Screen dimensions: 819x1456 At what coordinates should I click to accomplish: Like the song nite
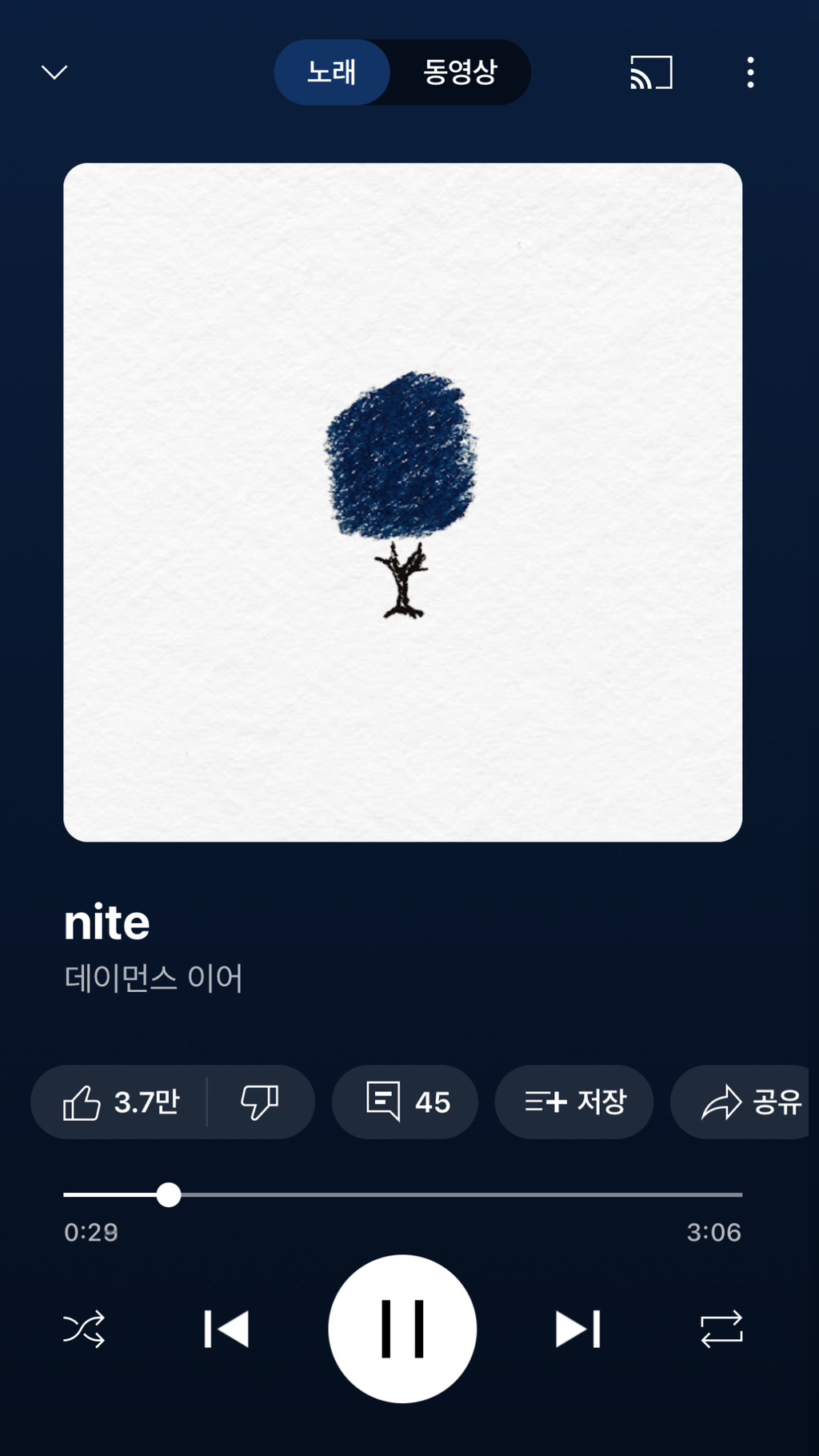point(120,1102)
